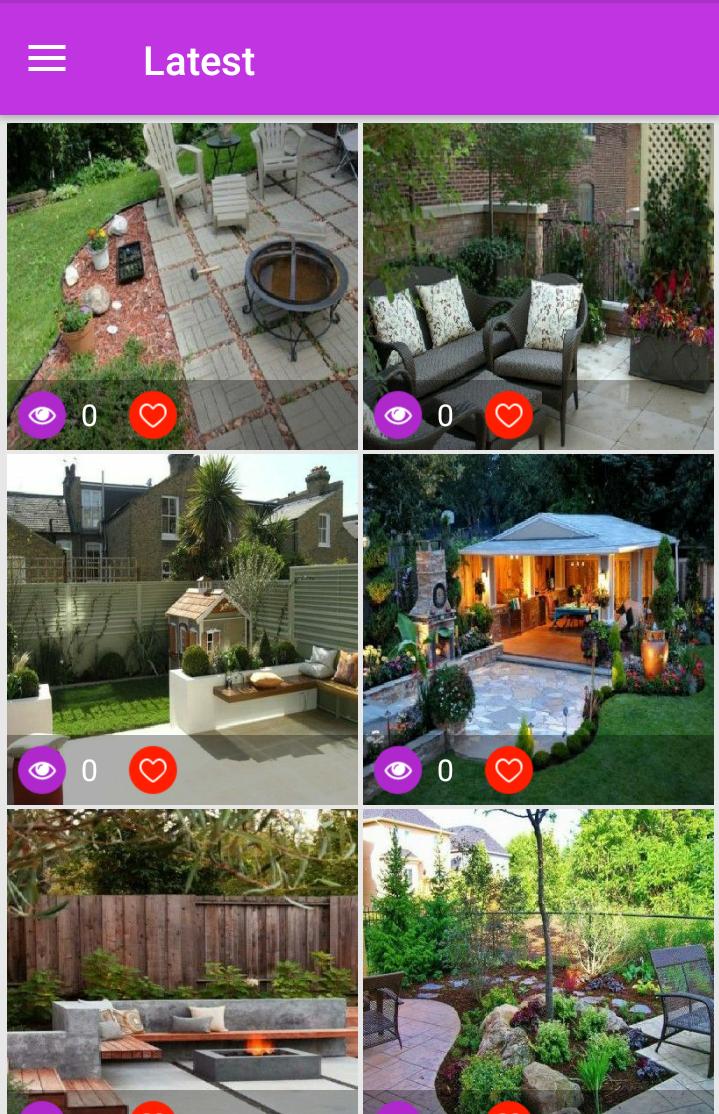Open the wooden fence fire table photo

[182, 950]
